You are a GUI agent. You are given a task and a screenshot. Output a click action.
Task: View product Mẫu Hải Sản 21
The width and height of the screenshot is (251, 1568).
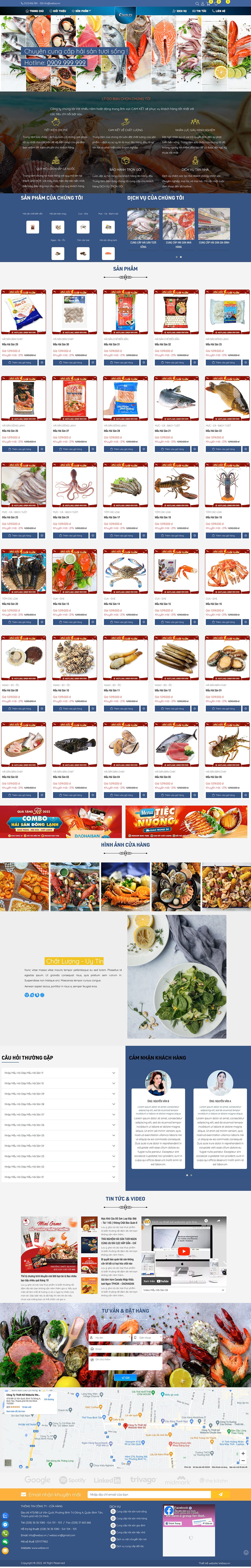coord(176,399)
